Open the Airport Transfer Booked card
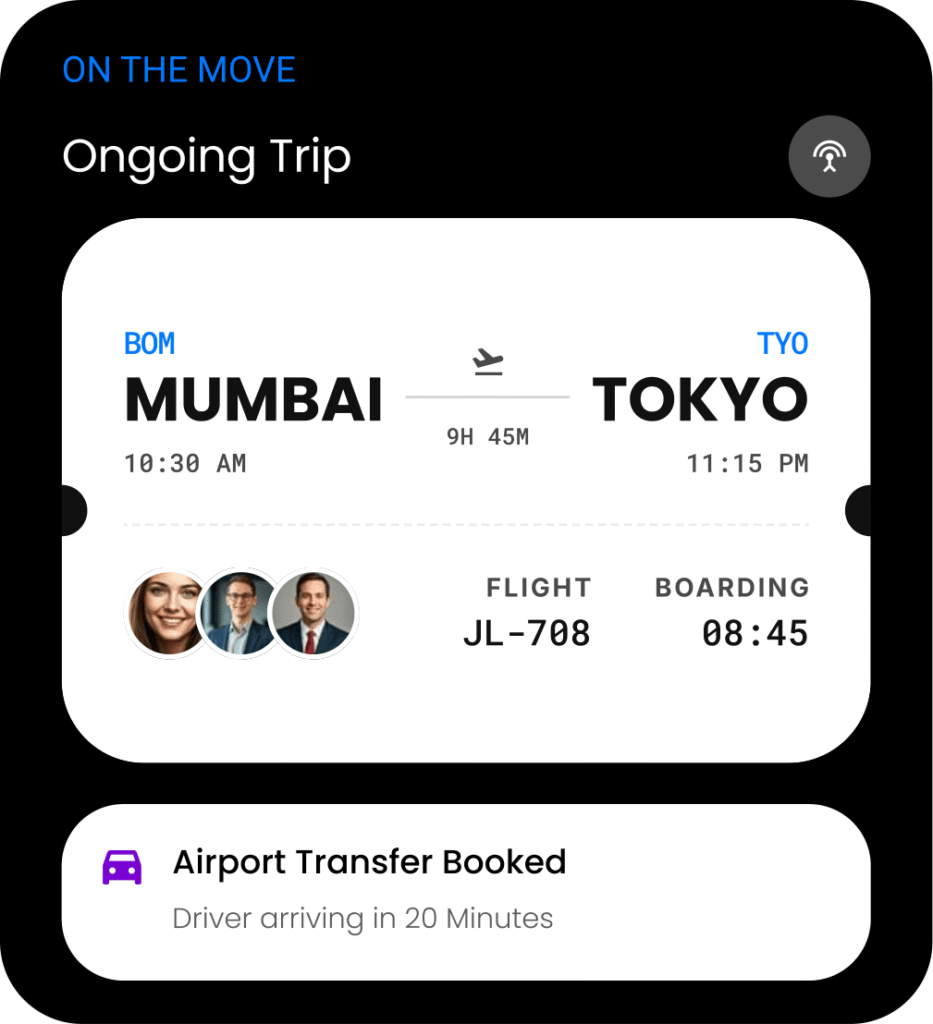 (466, 892)
